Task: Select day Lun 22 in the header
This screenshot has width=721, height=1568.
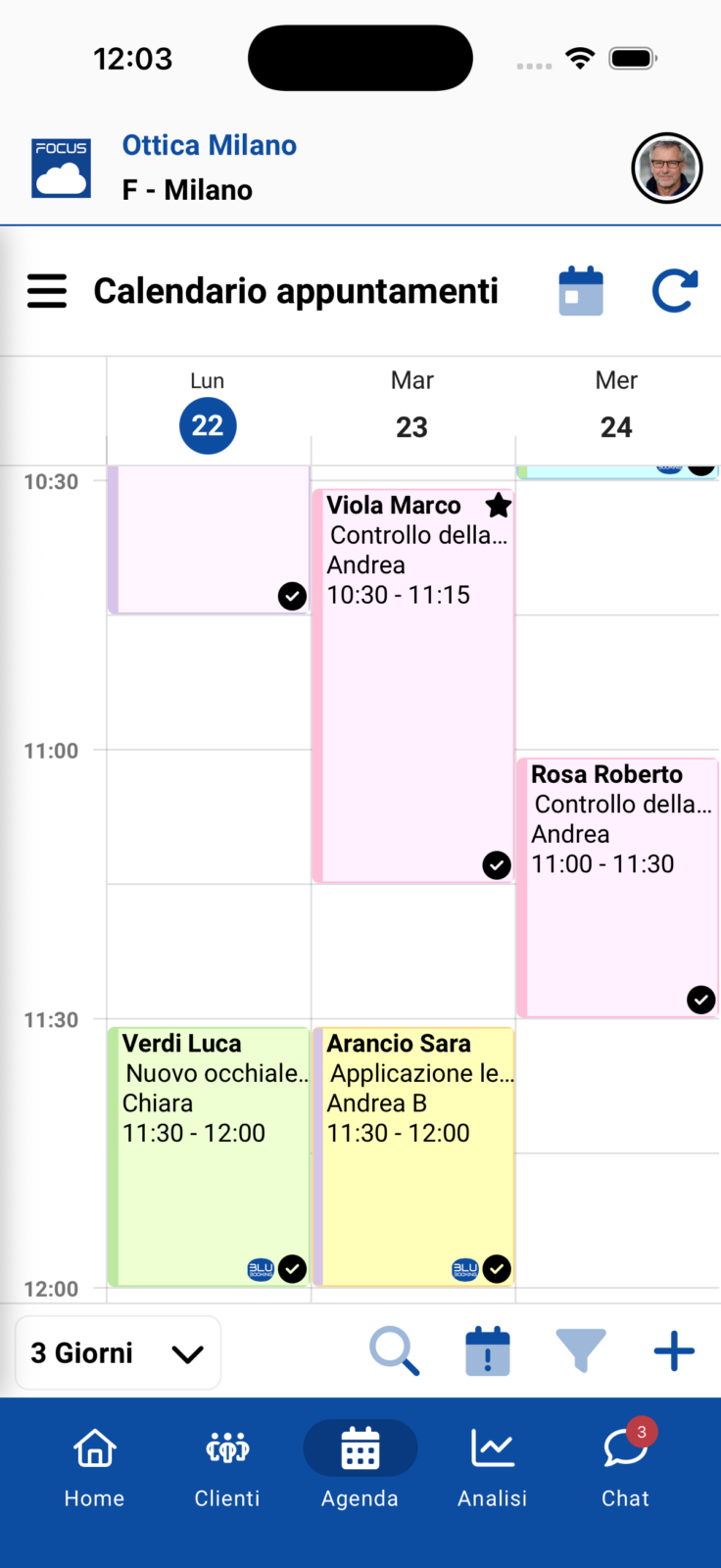Action: click(x=207, y=425)
